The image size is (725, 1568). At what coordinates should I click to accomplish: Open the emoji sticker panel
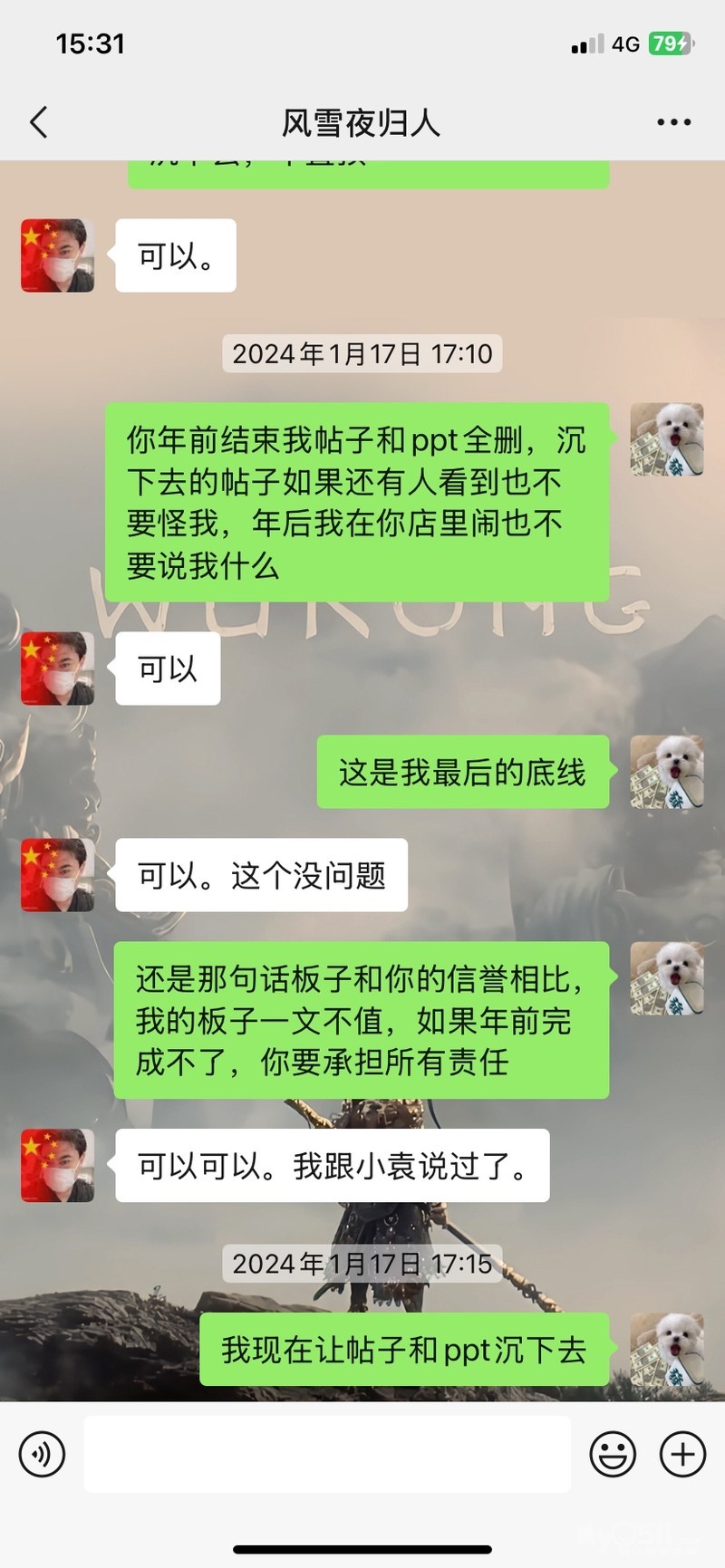tap(613, 1455)
